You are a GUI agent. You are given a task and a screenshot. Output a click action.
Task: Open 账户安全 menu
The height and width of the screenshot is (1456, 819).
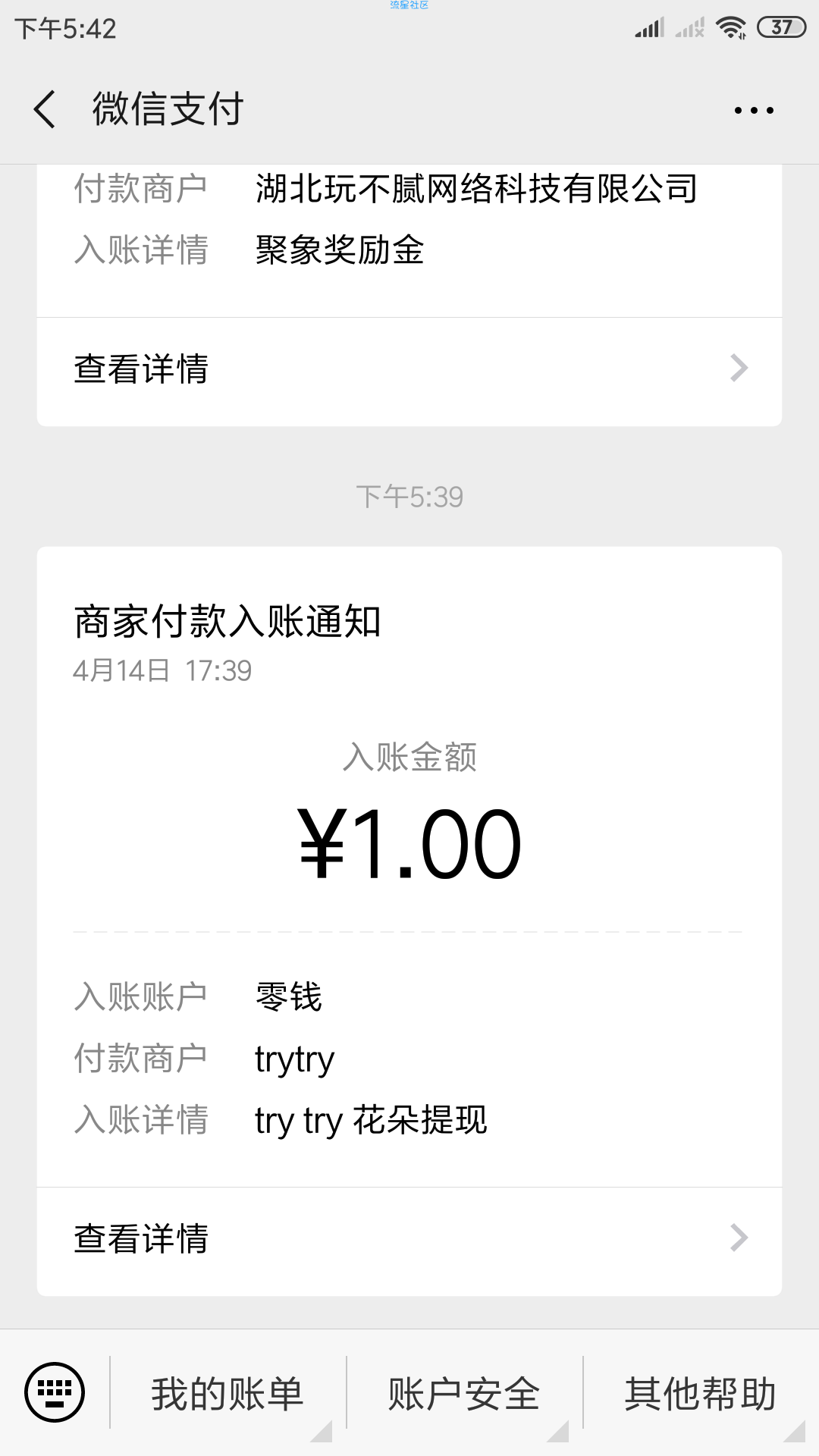point(464,1393)
